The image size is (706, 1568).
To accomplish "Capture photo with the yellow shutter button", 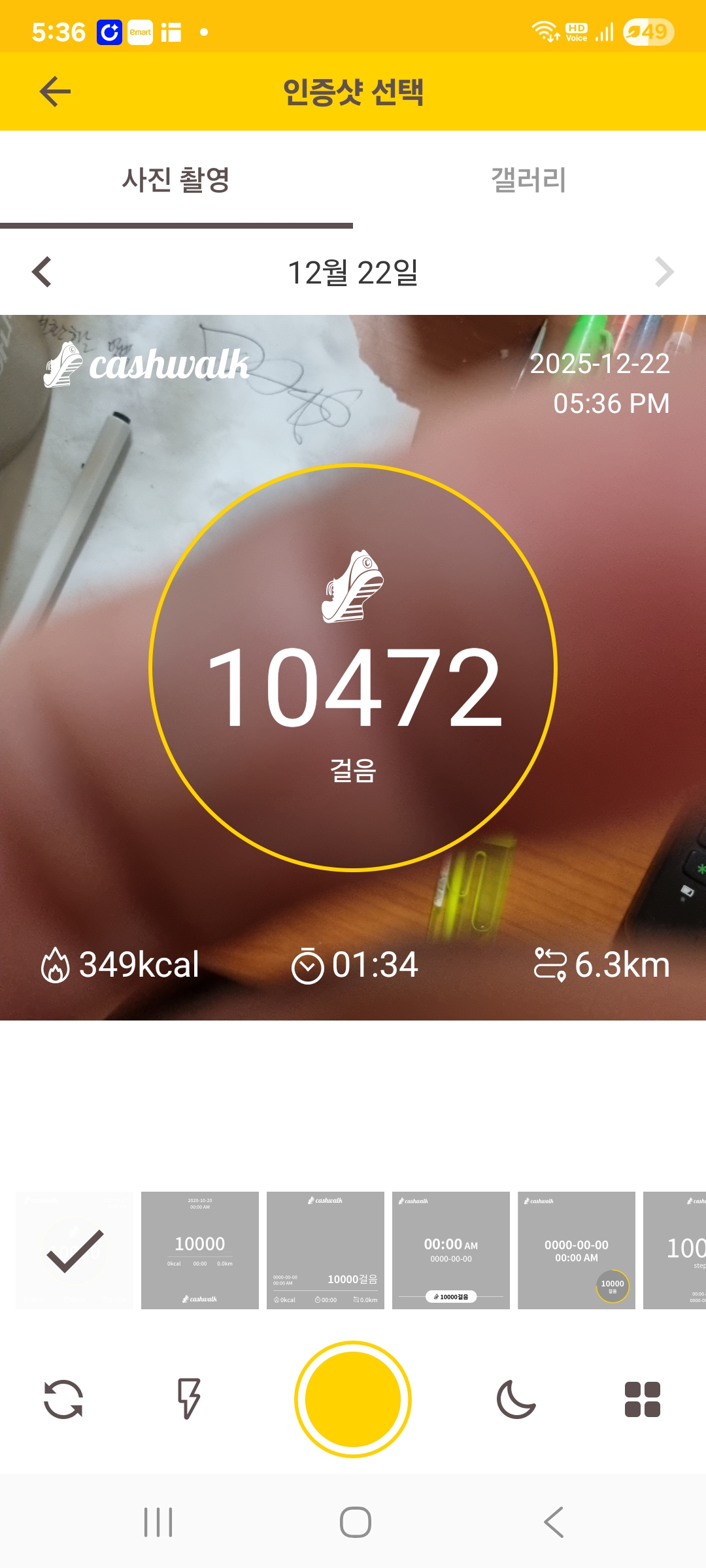I will (x=353, y=1399).
